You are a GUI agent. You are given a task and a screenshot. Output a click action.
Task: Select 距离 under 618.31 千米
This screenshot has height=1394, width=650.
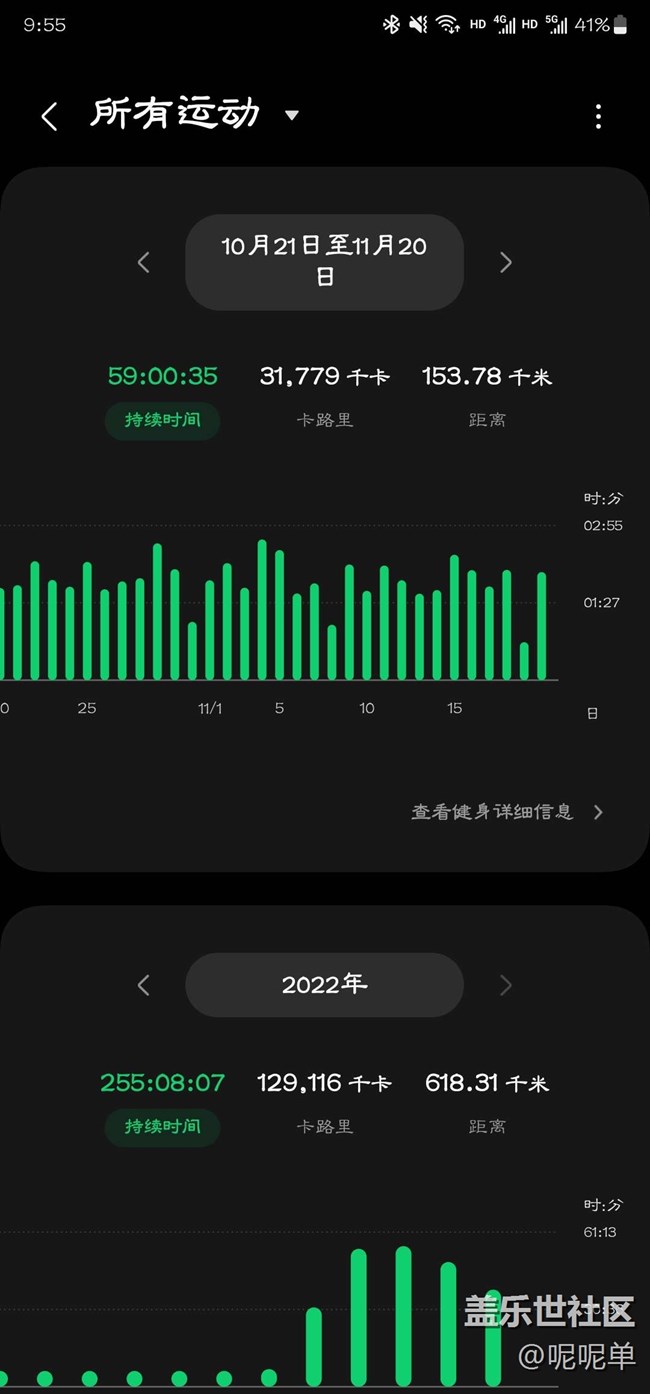click(487, 1126)
